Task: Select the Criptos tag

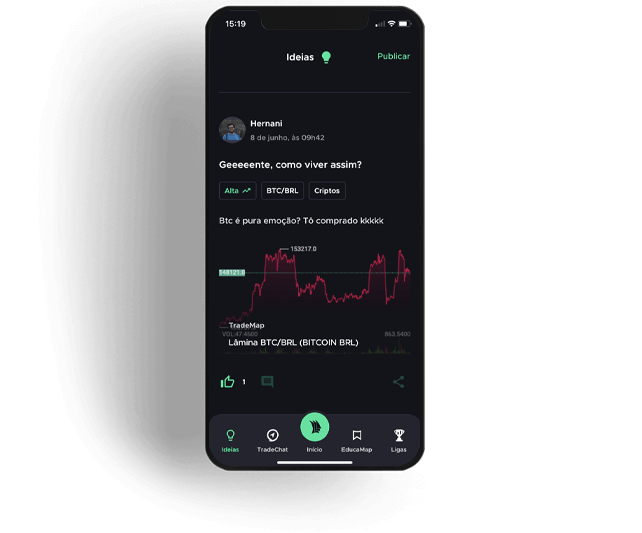Action: pyautogui.click(x=327, y=190)
